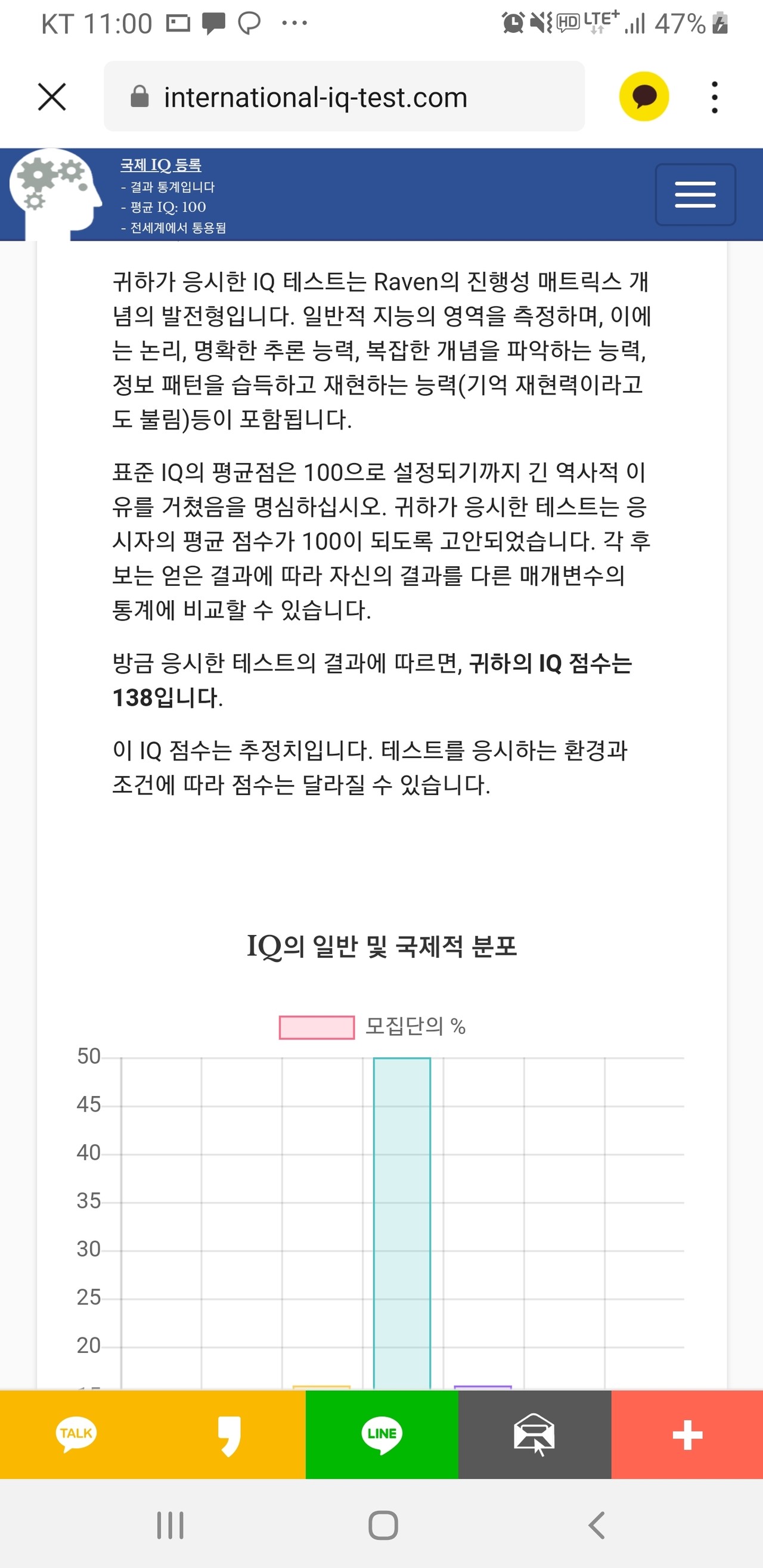
Task: Open the hamburger navigation menu
Action: pos(694,194)
